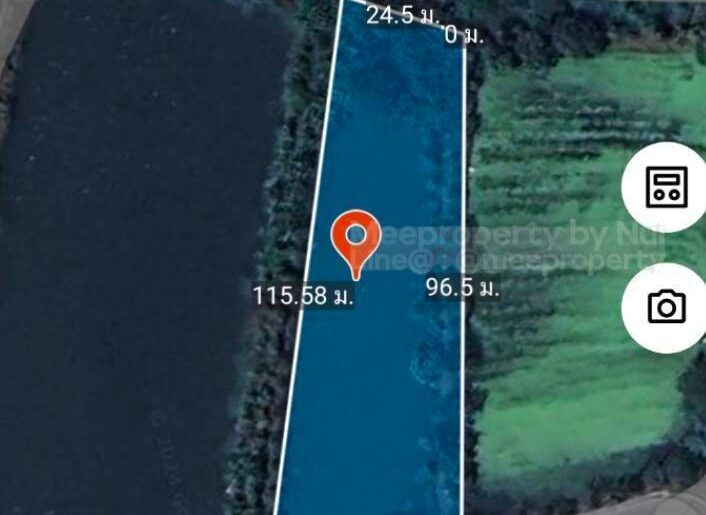
Task: Open the calculator-style button above the camera
Action: coord(666,187)
